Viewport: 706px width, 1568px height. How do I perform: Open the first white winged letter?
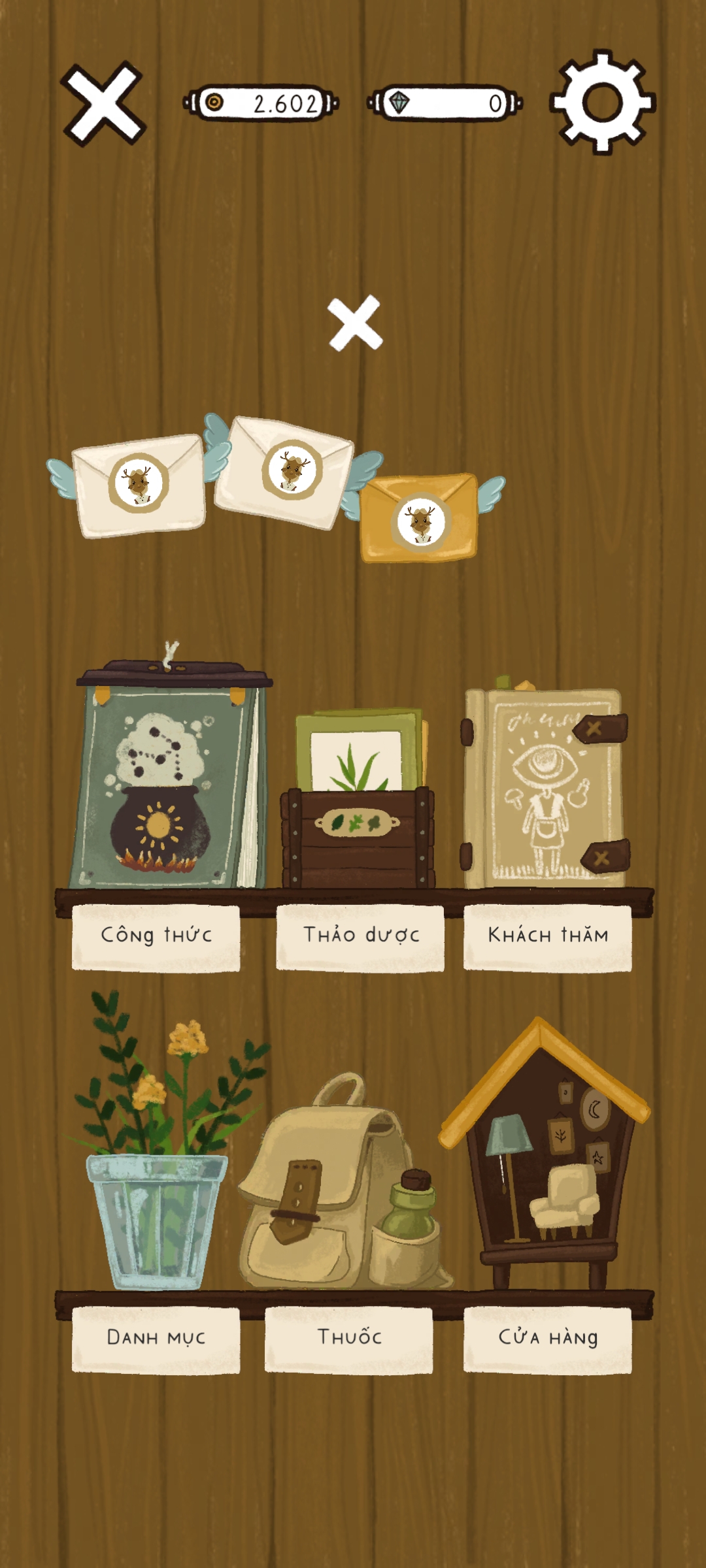click(x=139, y=485)
